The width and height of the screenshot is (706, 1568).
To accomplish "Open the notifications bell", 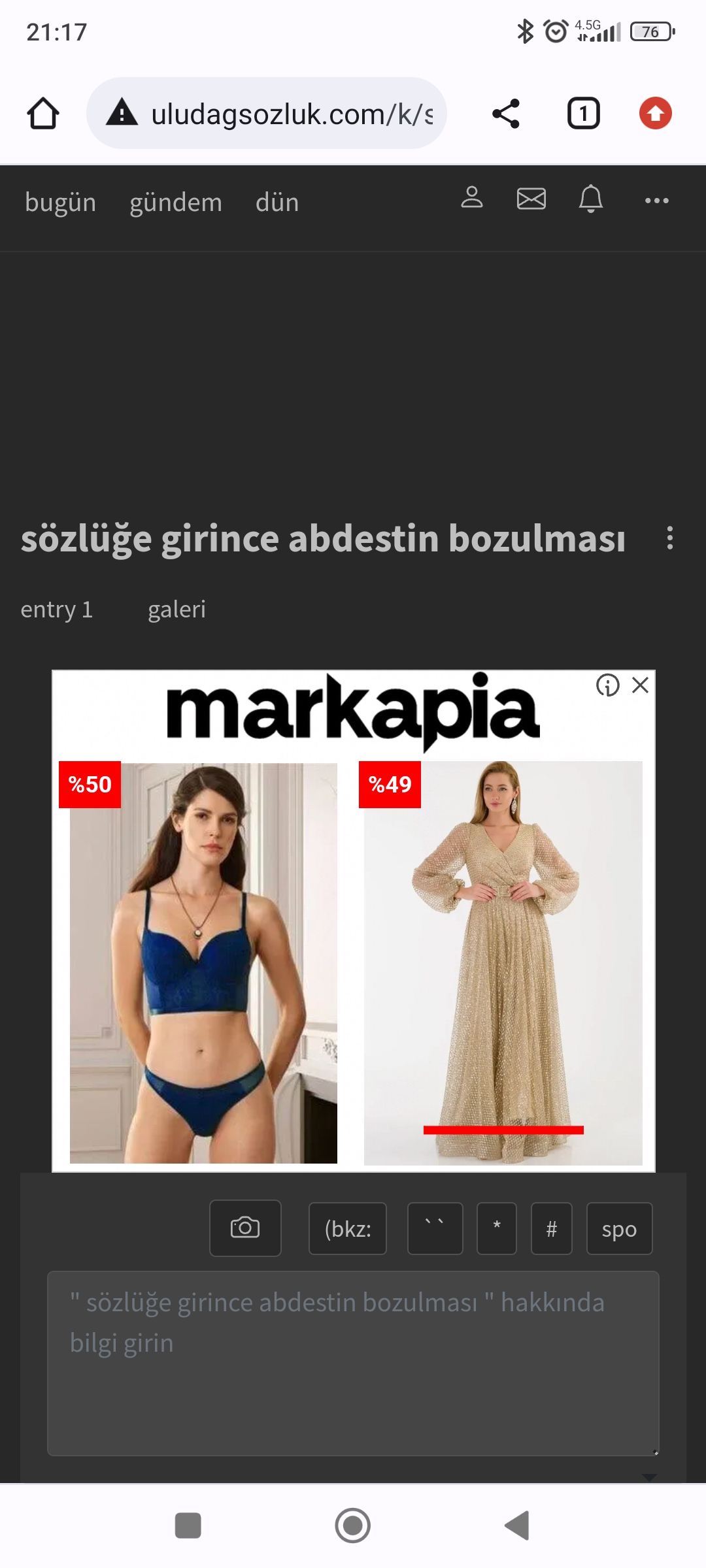I will point(590,199).
